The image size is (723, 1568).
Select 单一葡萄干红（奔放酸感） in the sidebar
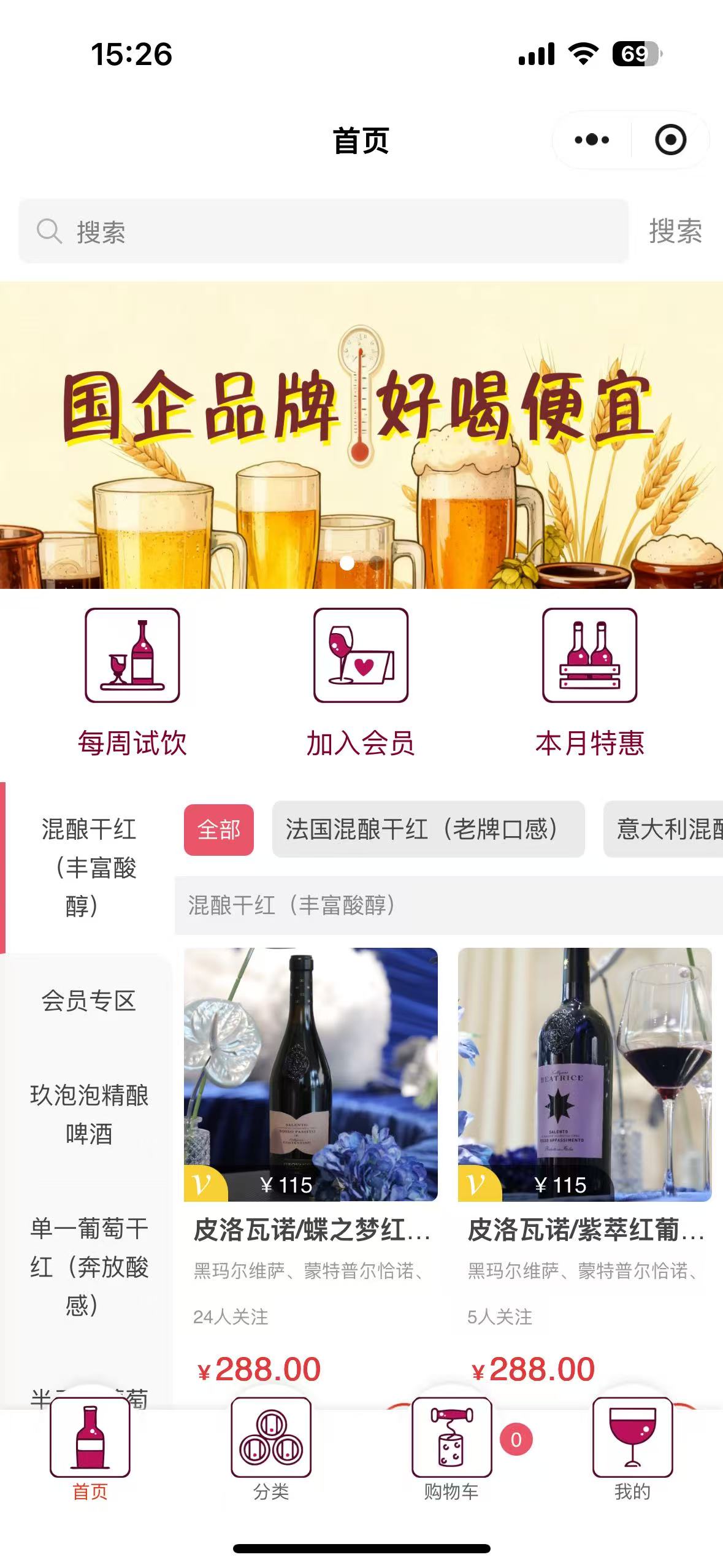[89, 1266]
